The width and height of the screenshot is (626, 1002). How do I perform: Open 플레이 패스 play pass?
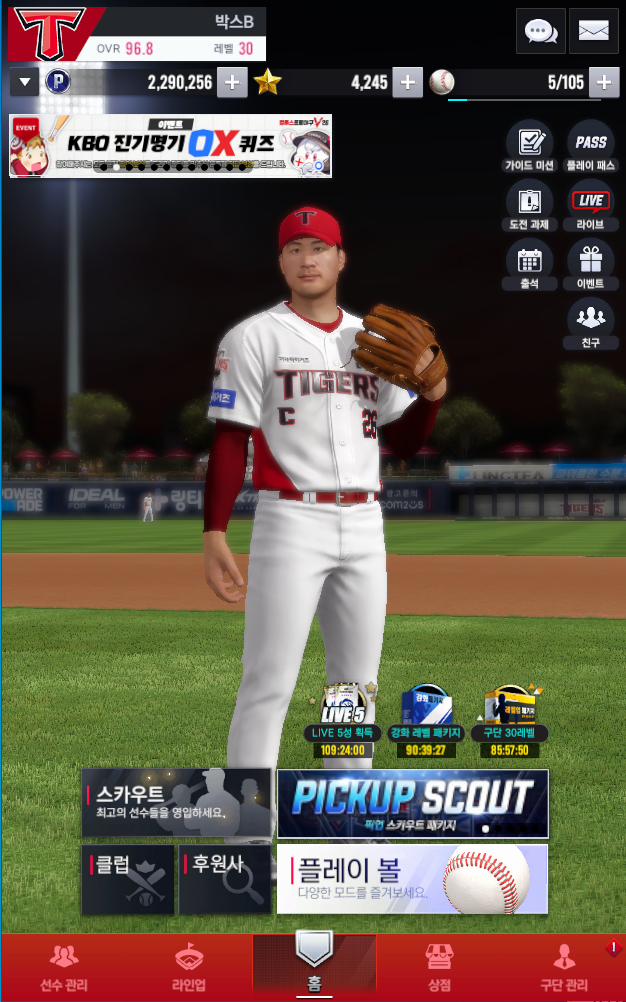point(591,147)
